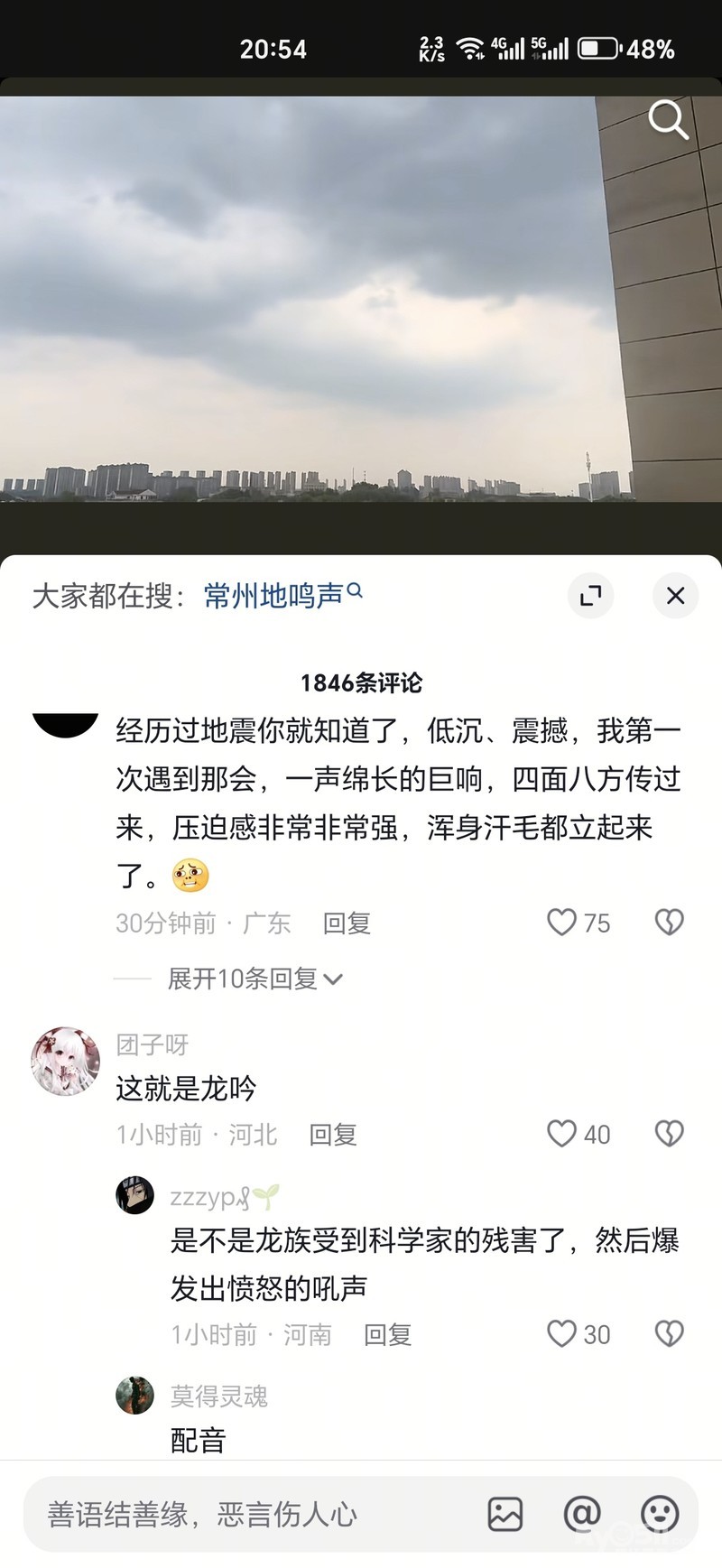Open 莫得灵魂's profile avatar
The image size is (722, 1568).
(135, 1395)
